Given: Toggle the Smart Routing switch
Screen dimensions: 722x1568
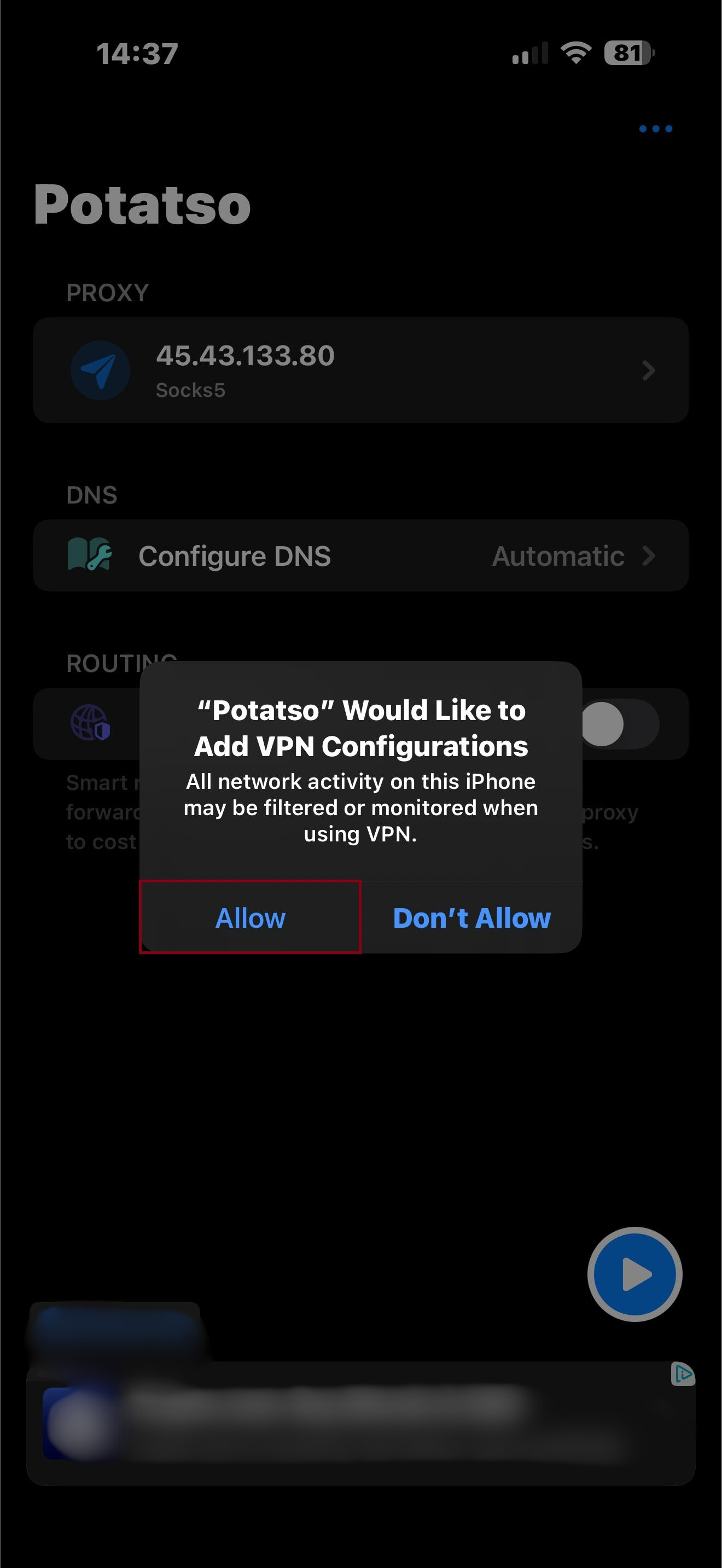Looking at the screenshot, I should 619,724.
